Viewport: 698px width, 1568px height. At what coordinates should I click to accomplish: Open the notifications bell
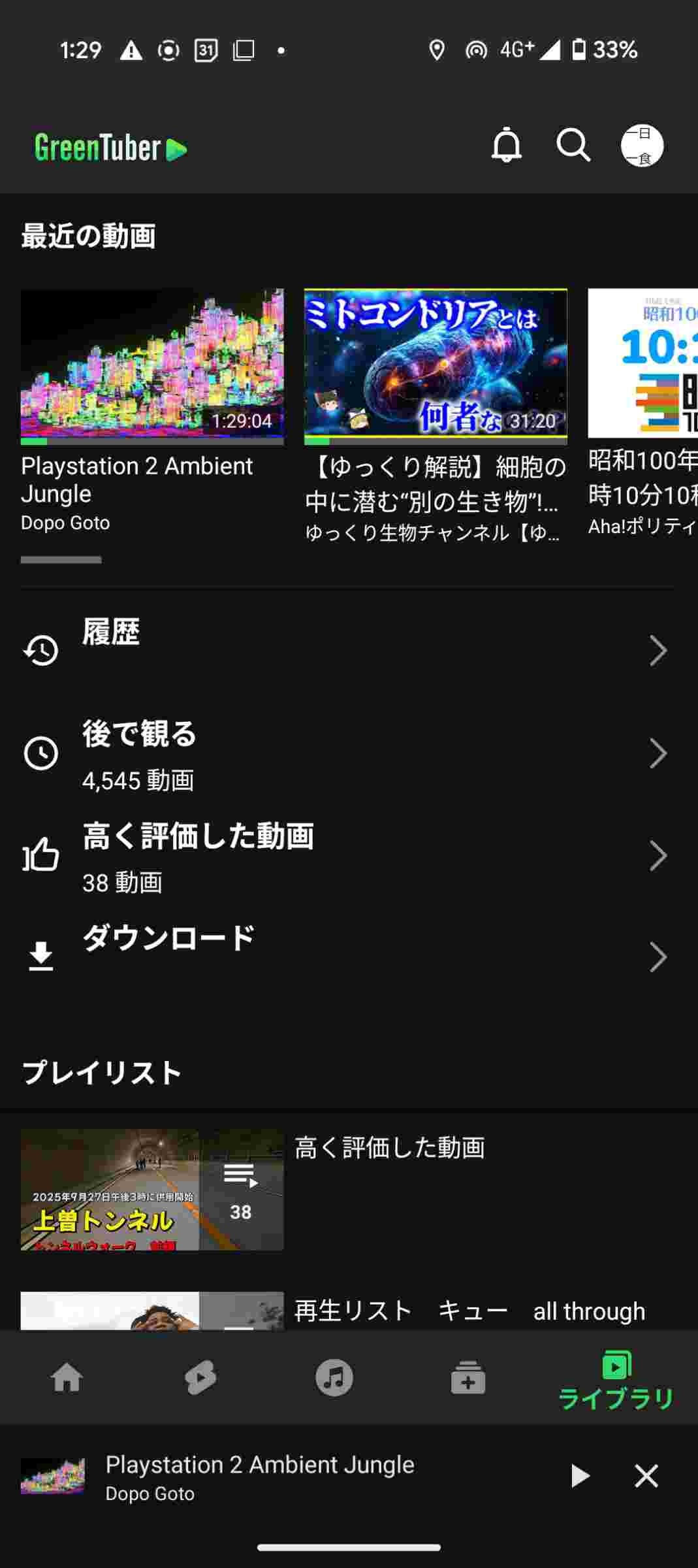506,145
